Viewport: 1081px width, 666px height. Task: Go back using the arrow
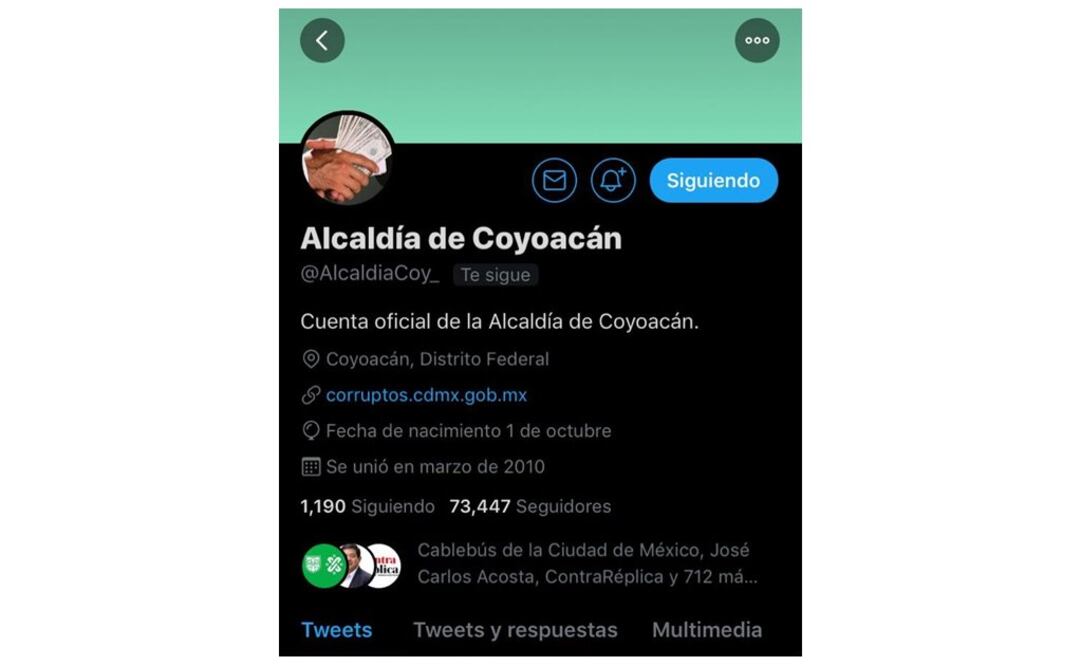322,41
